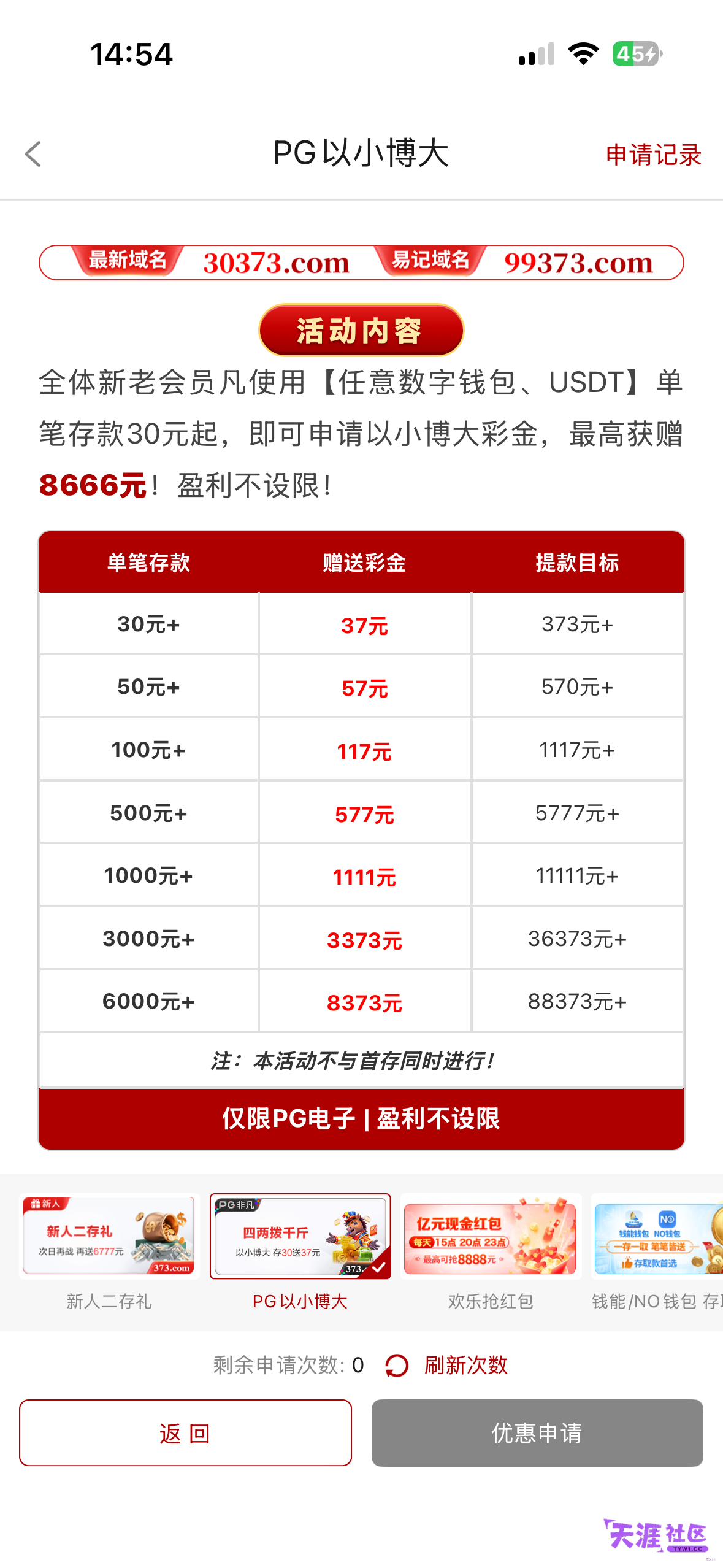Open the 欢乐抢红包 promotion card
The width and height of the screenshot is (723, 1568).
(x=491, y=1252)
